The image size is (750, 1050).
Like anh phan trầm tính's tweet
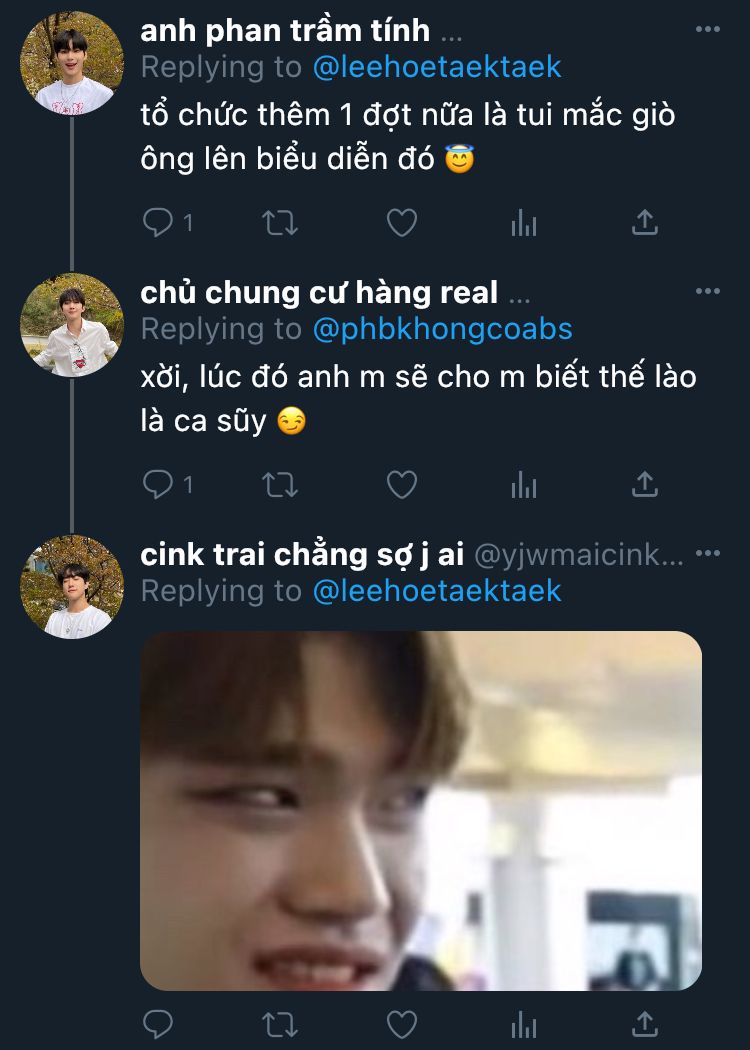point(402,223)
